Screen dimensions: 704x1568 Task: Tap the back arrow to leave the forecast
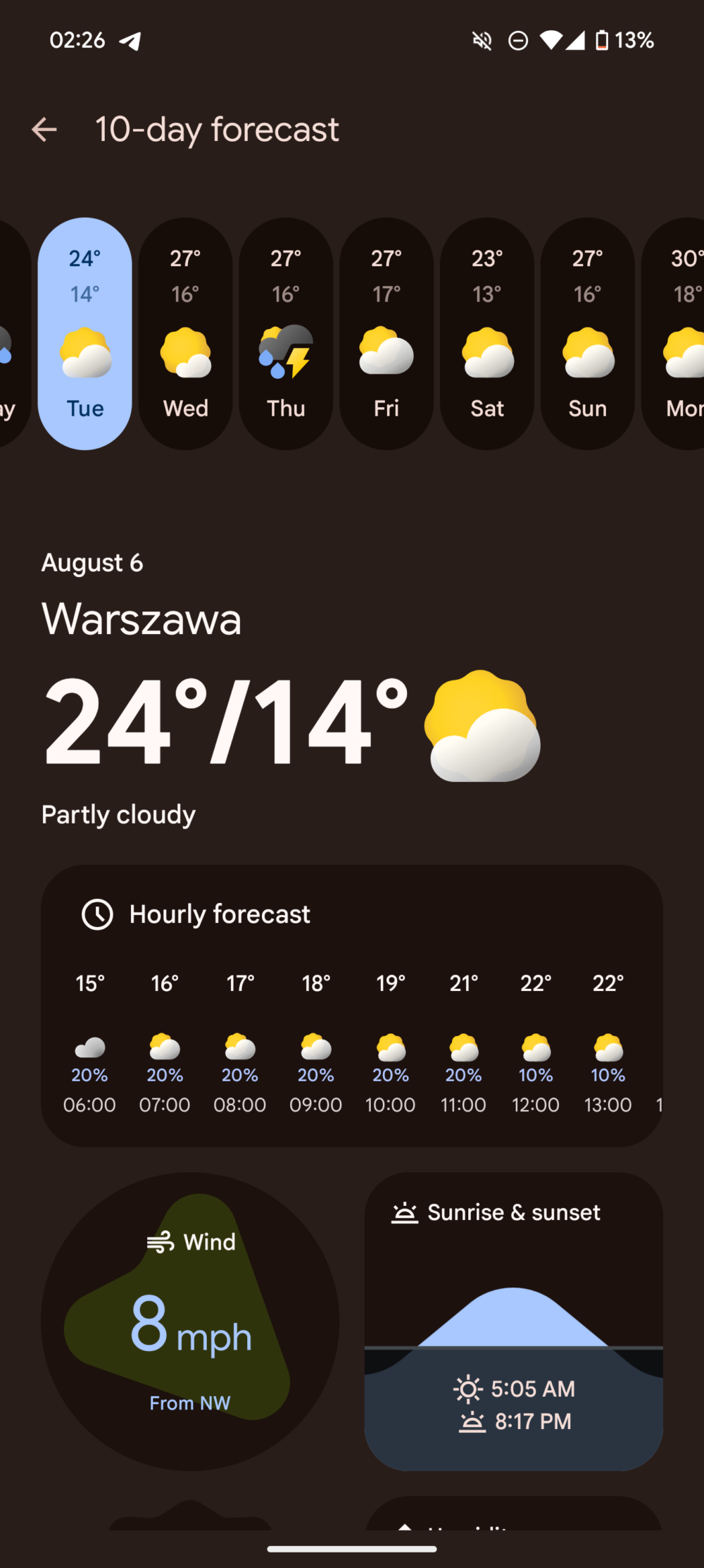click(x=45, y=129)
